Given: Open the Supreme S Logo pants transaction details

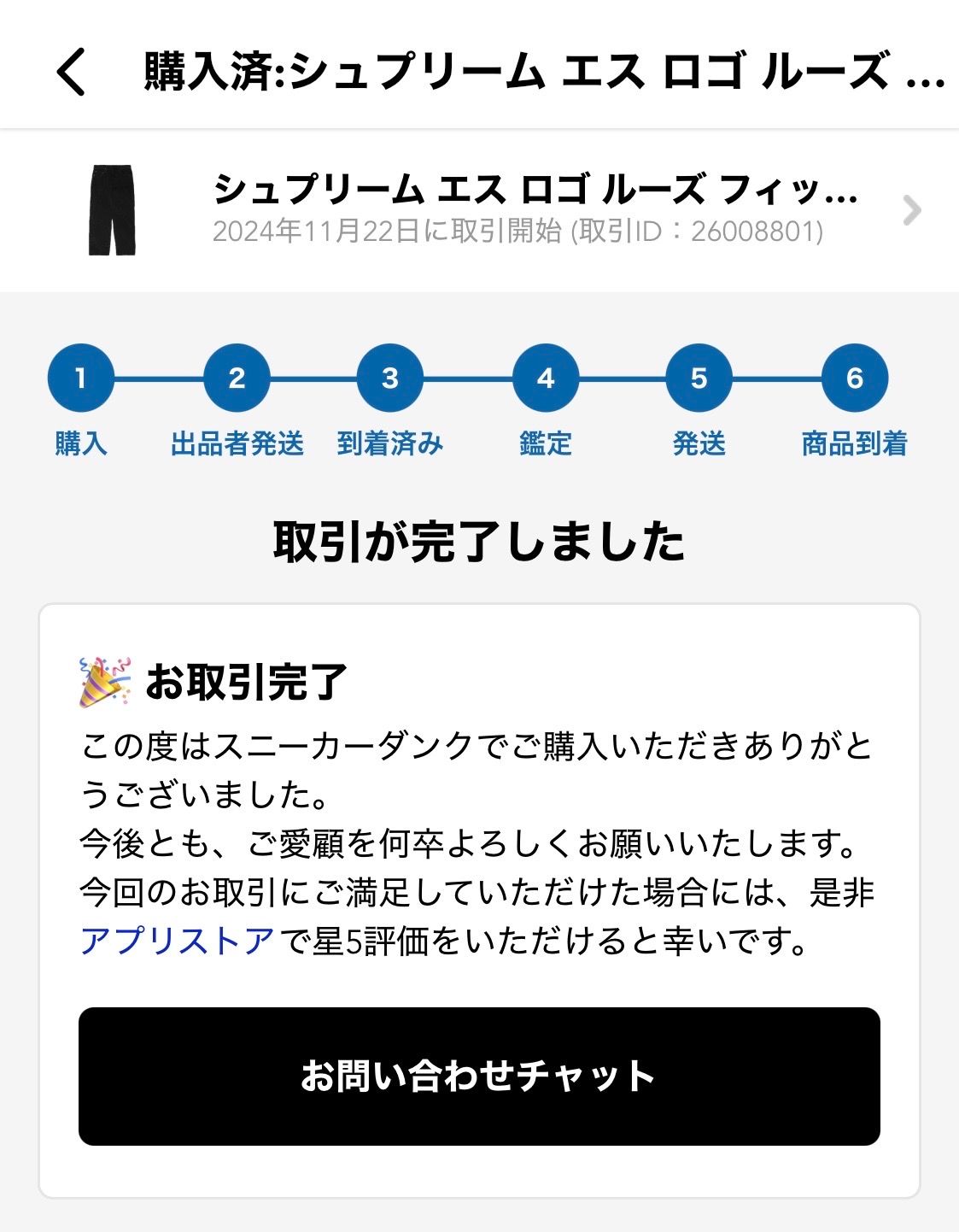Looking at the screenshot, I should pos(479,210).
